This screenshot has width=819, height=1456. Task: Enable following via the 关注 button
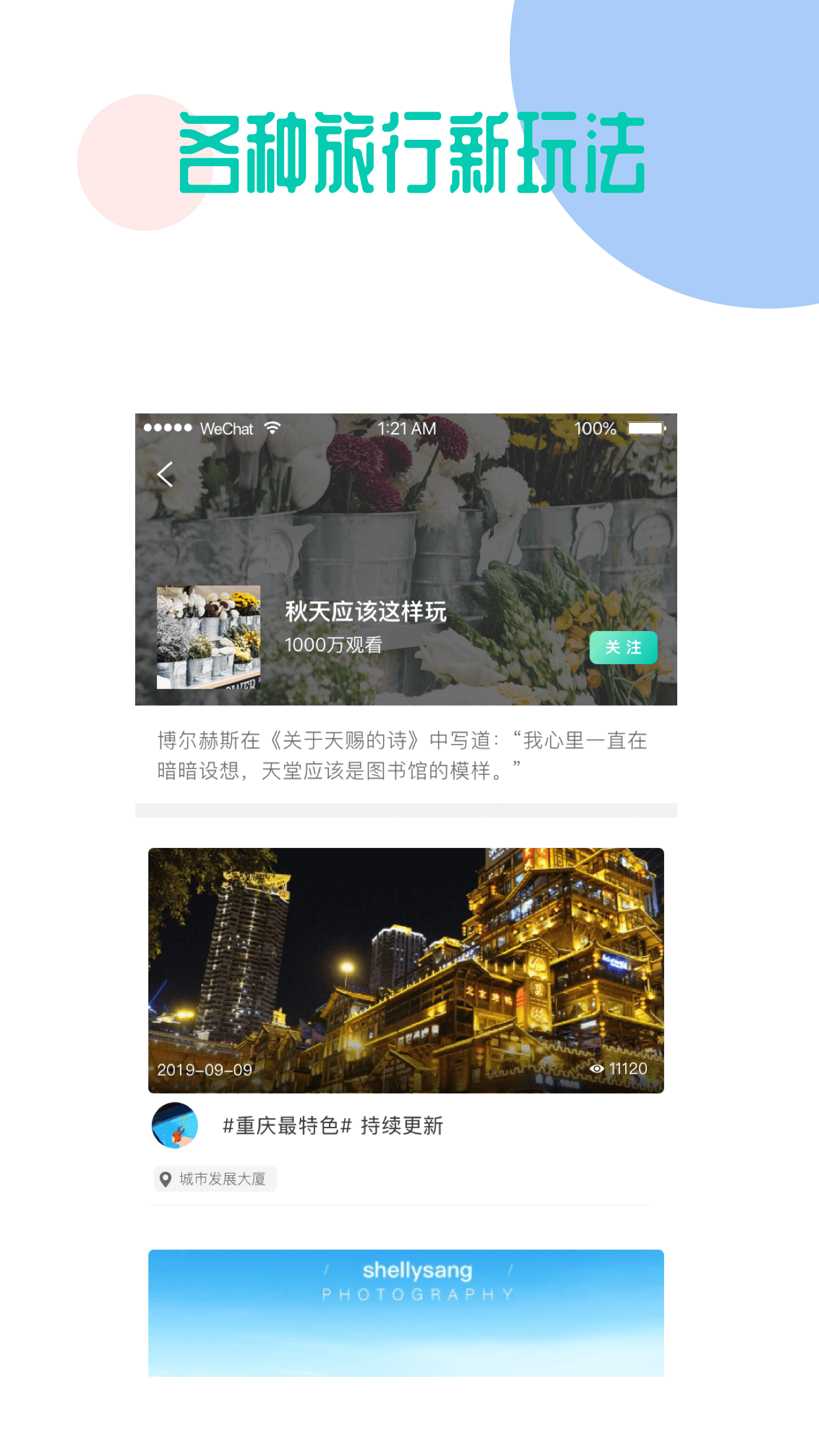[x=624, y=648]
